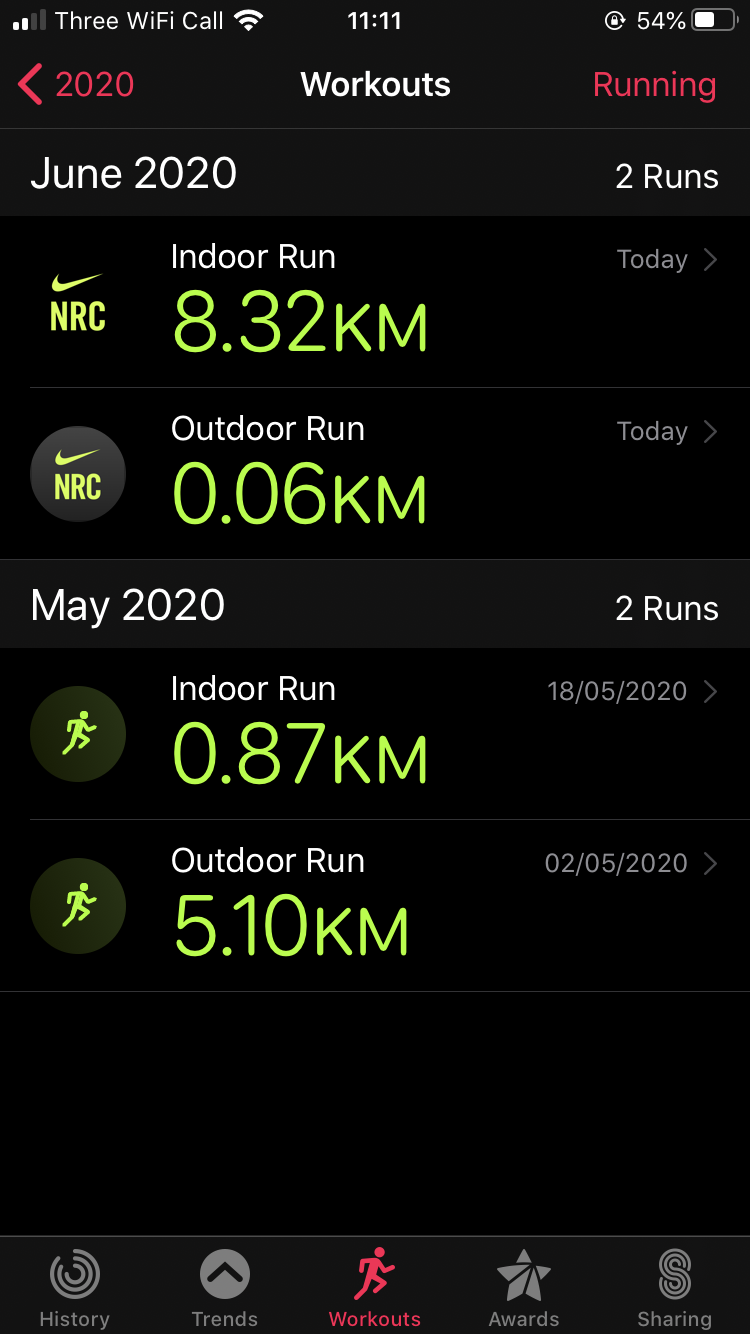Go back to 2020

click(77, 85)
